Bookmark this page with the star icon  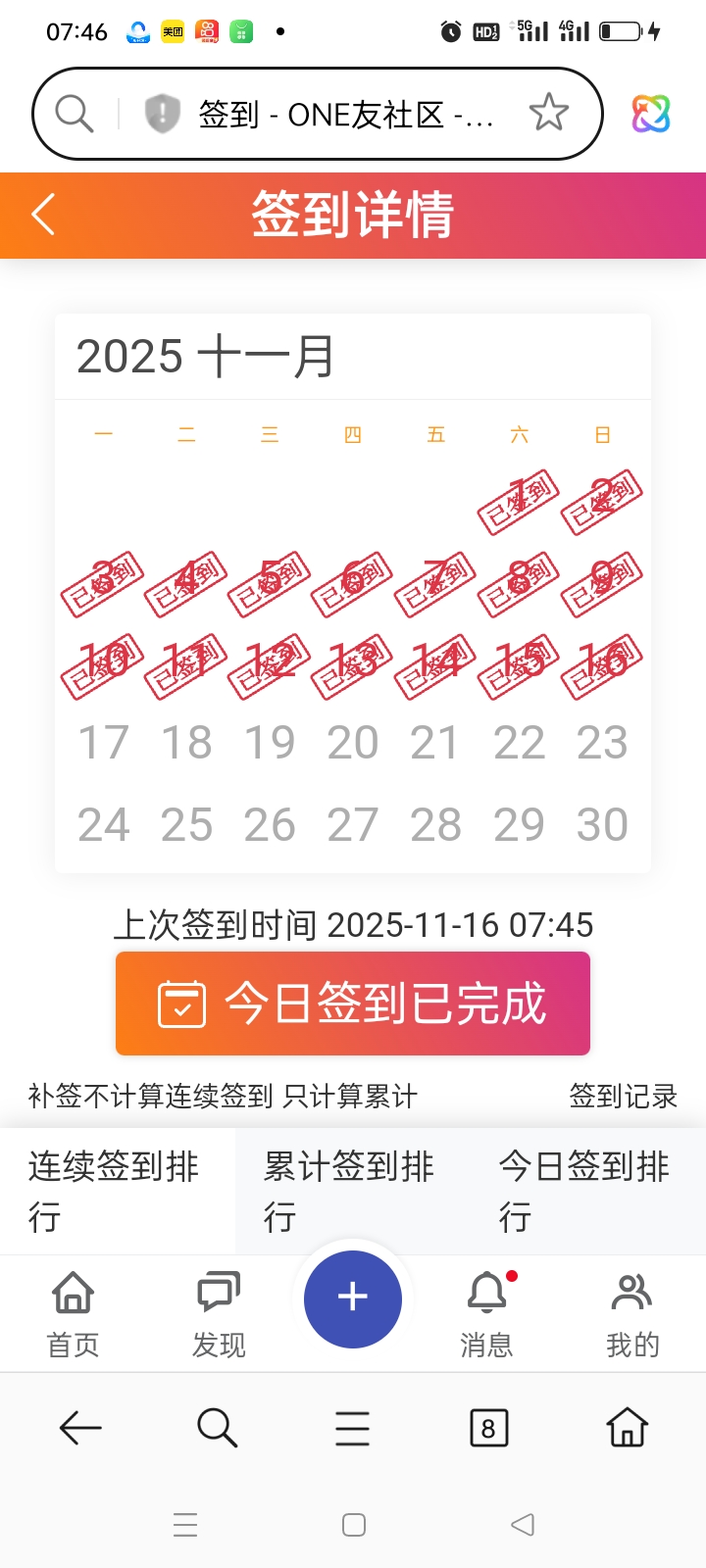pyautogui.click(x=548, y=114)
